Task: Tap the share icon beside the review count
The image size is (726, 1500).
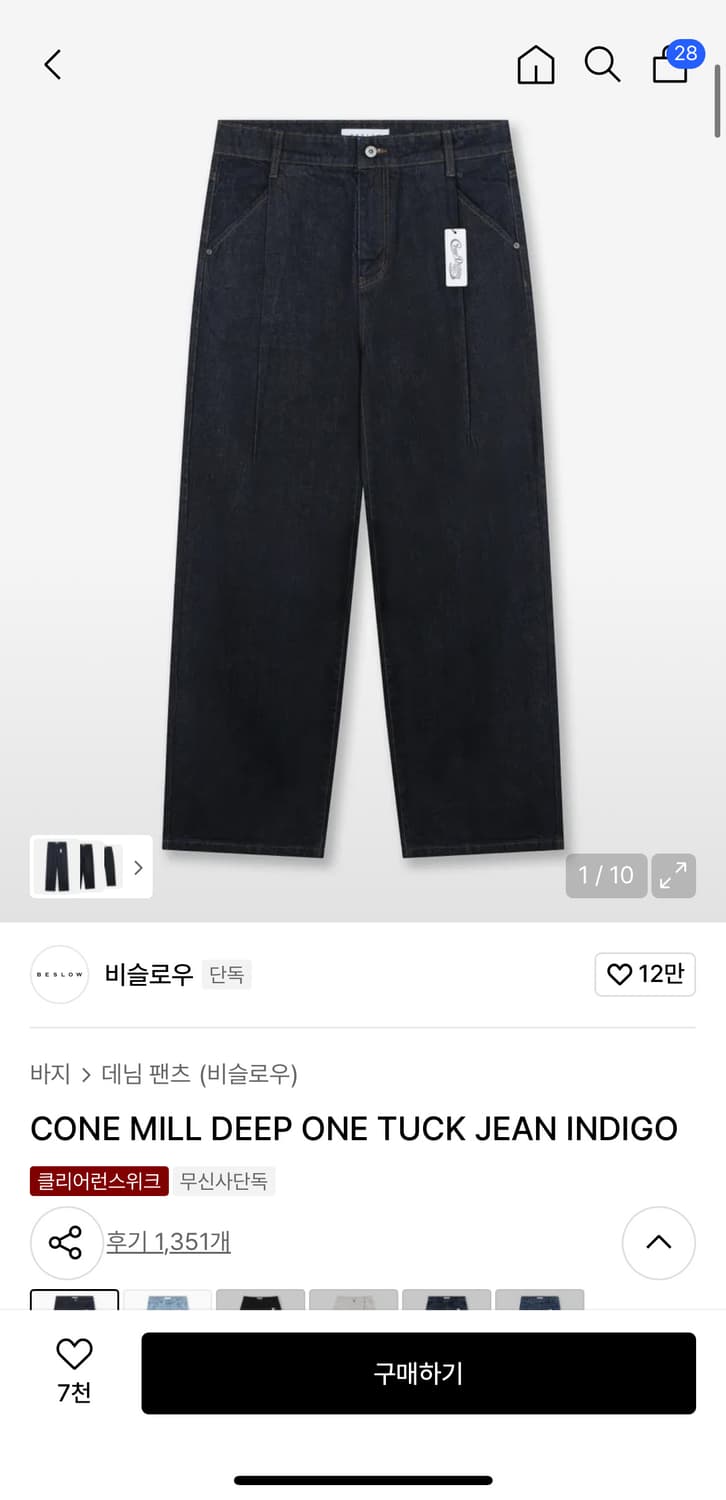Action: pyautogui.click(x=68, y=1243)
